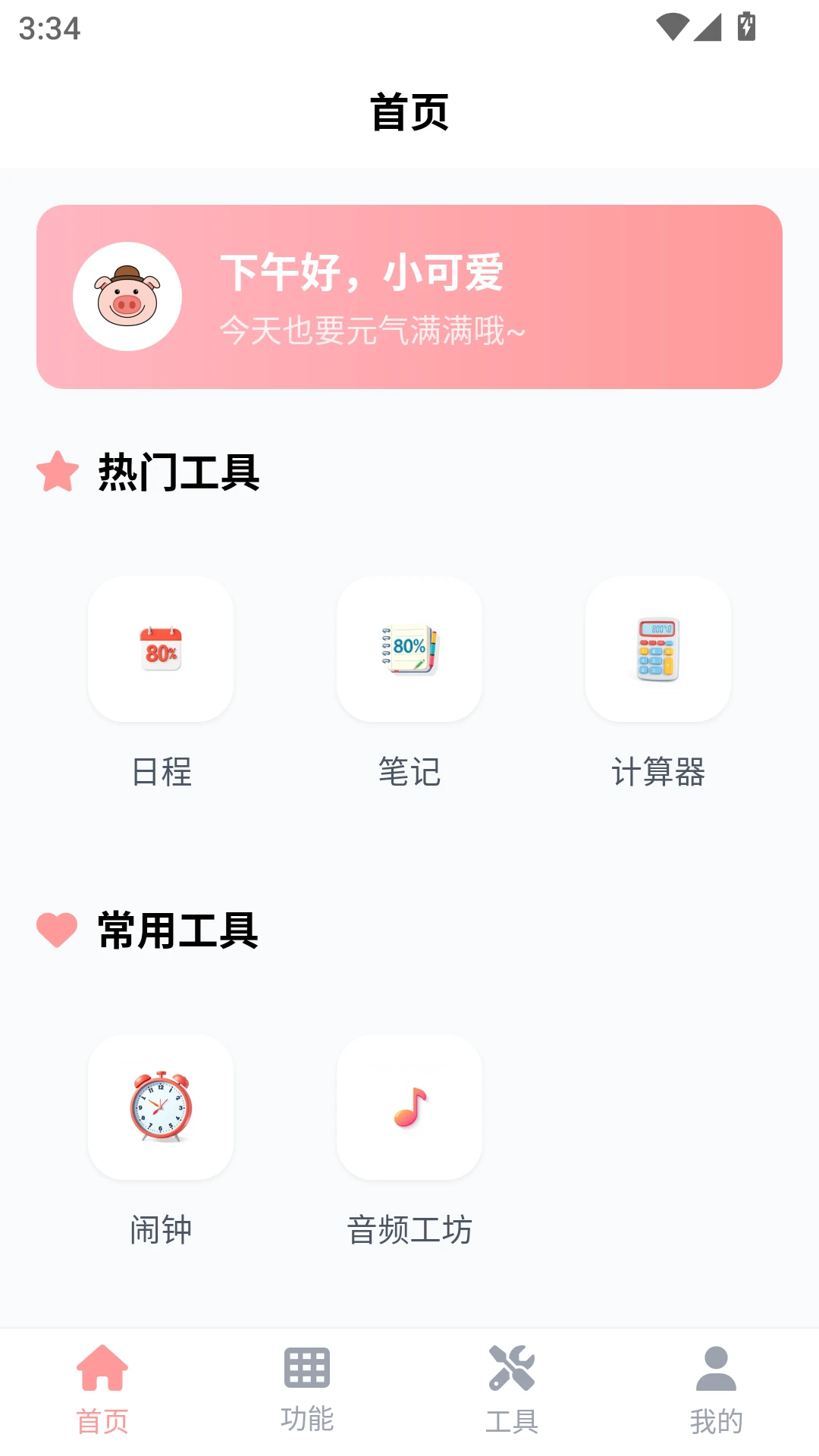819x1456 pixels.
Task: Open the 日程 schedule tool
Action: (161, 650)
